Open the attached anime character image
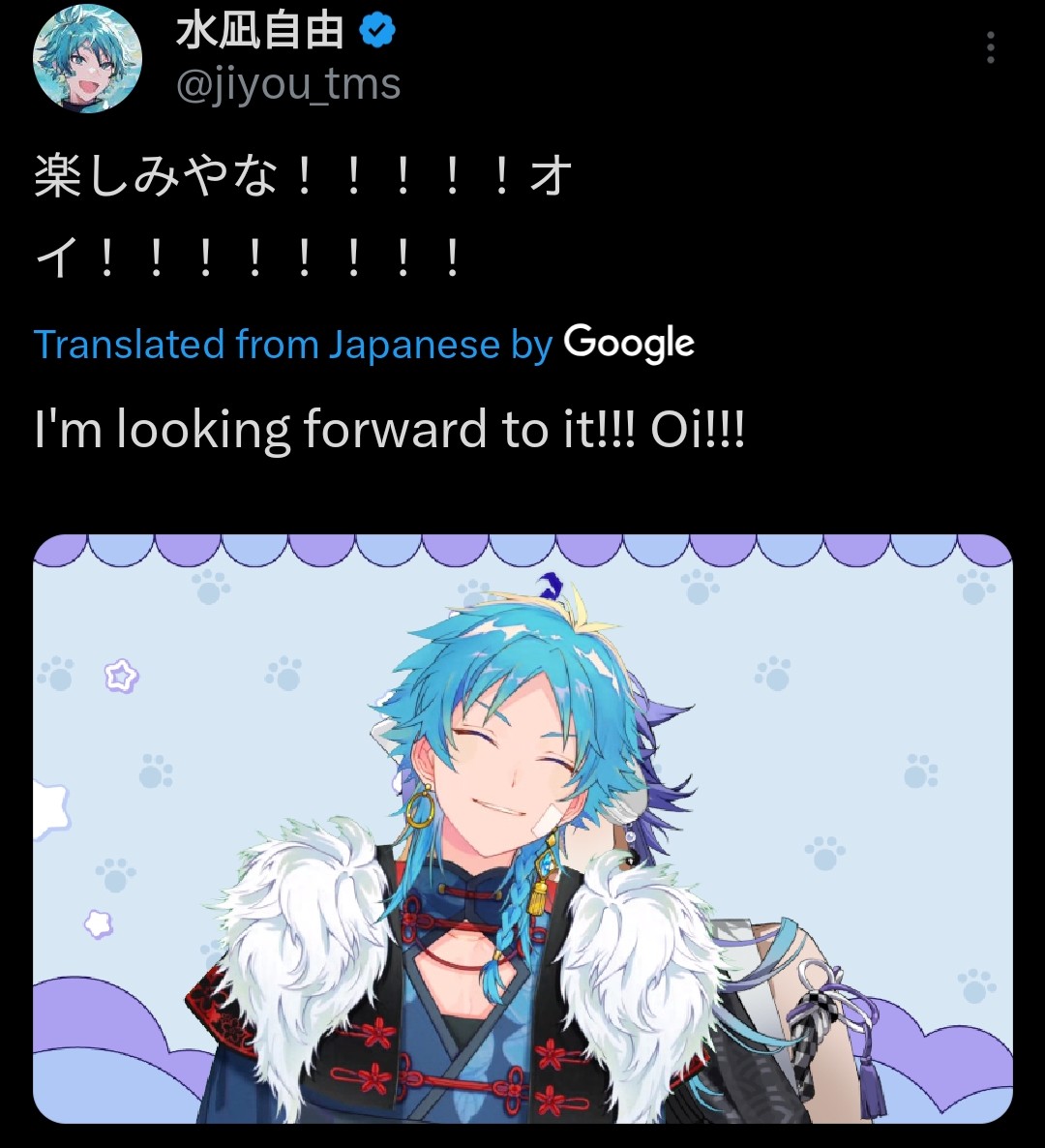 [522, 828]
